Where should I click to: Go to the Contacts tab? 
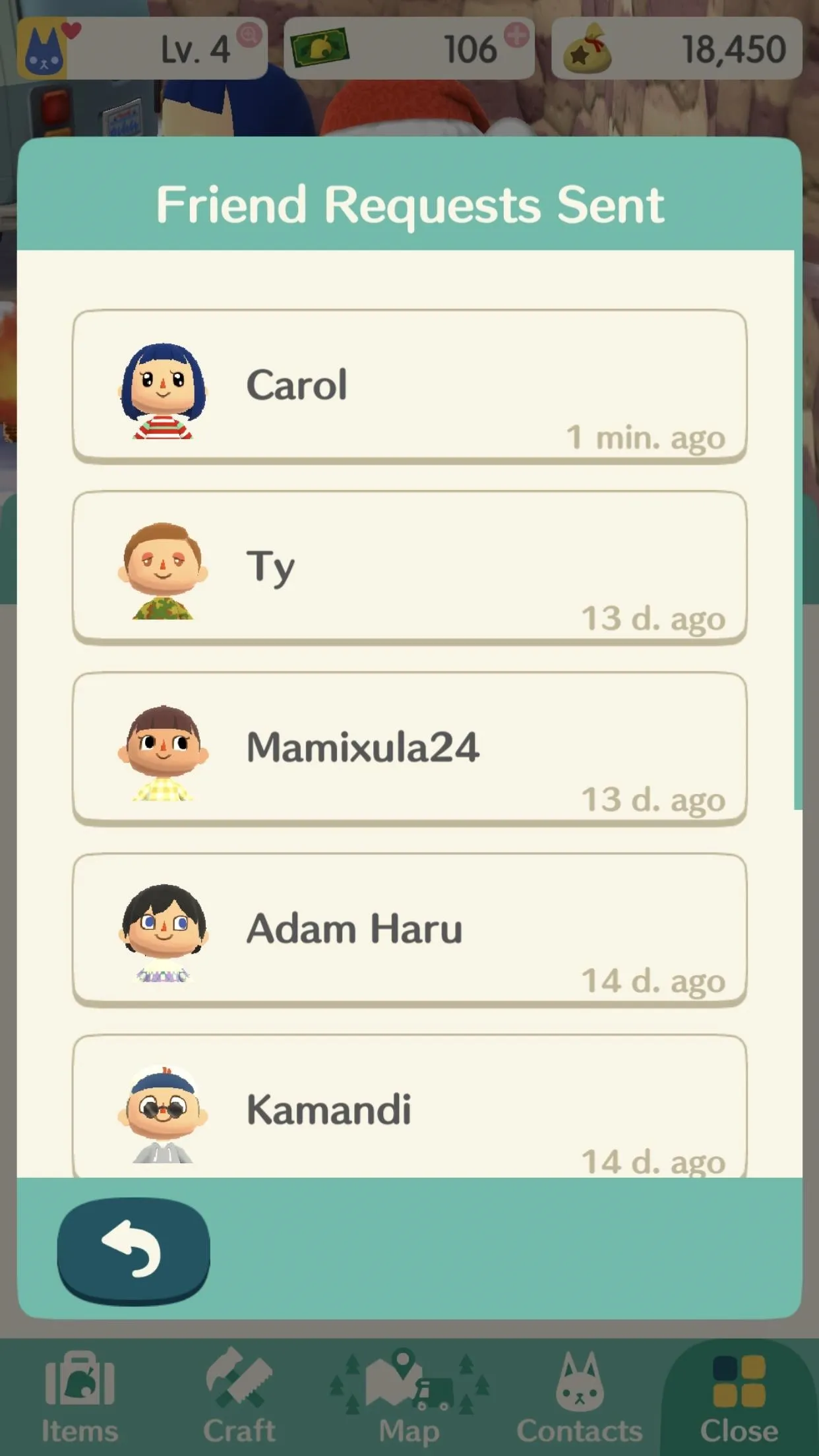(580, 1398)
